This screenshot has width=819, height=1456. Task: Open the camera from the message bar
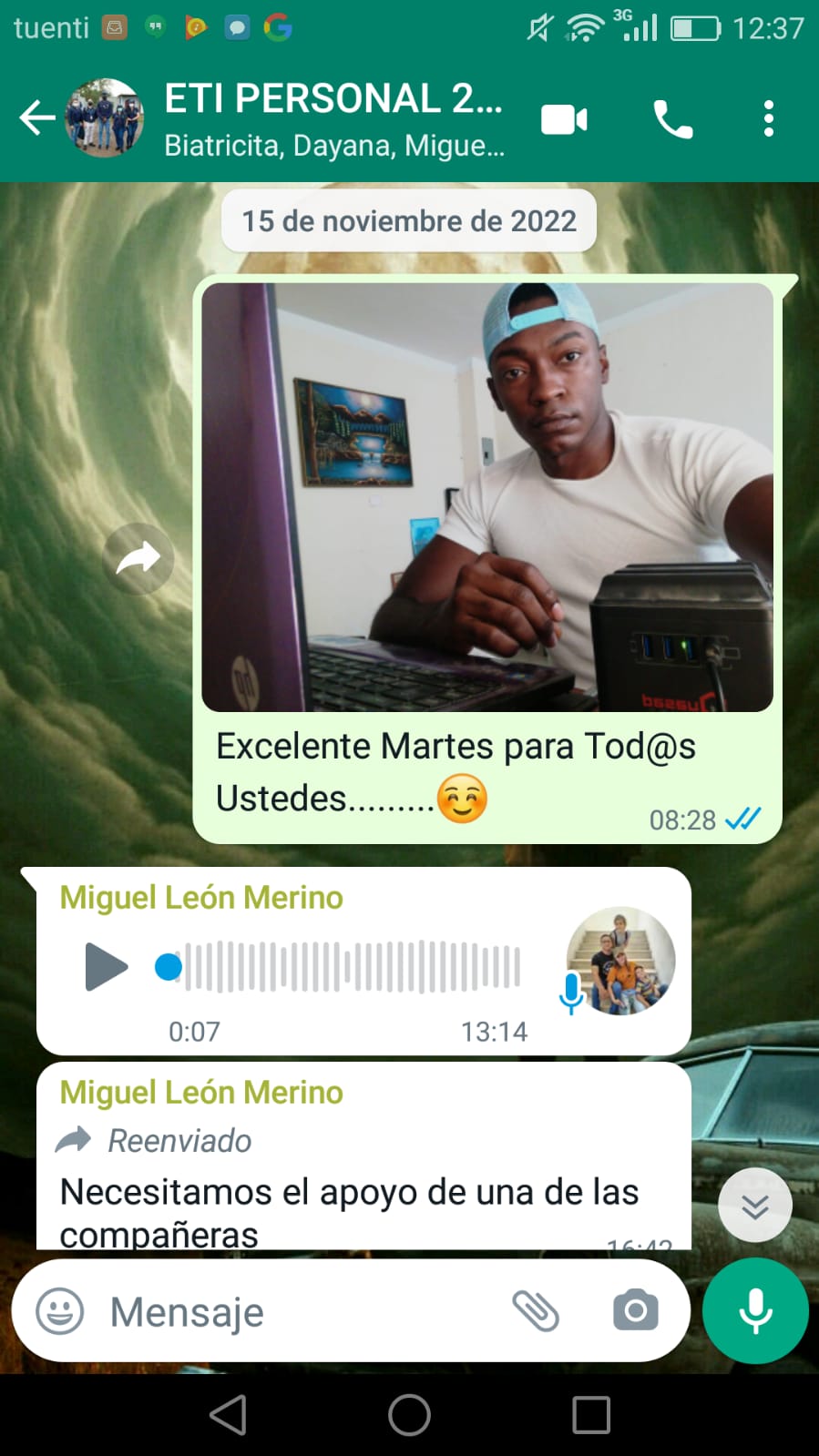[x=635, y=1311]
